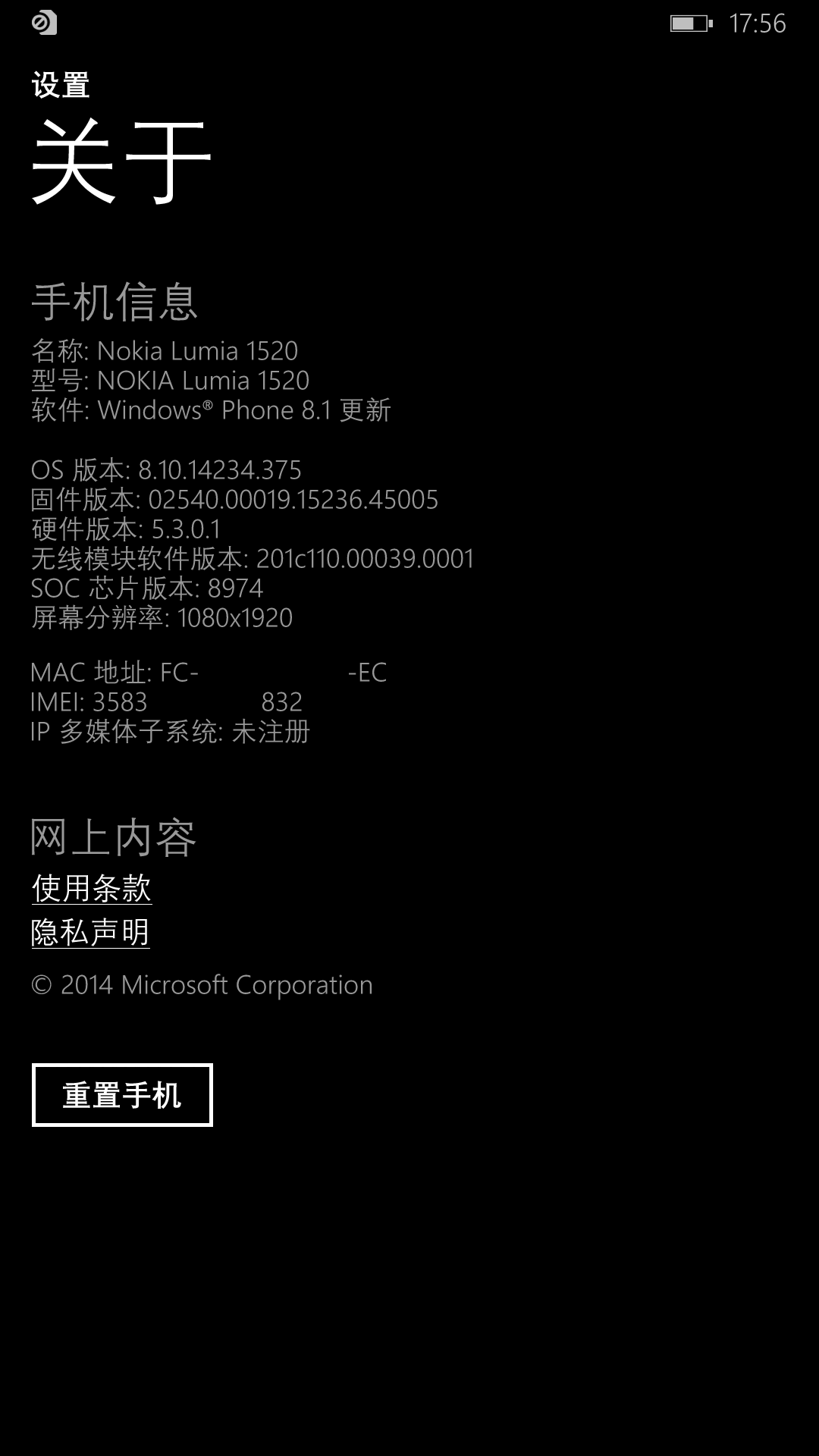Tap the 重置手机 reset phone button
This screenshot has height=1456, width=819.
click(x=122, y=1095)
